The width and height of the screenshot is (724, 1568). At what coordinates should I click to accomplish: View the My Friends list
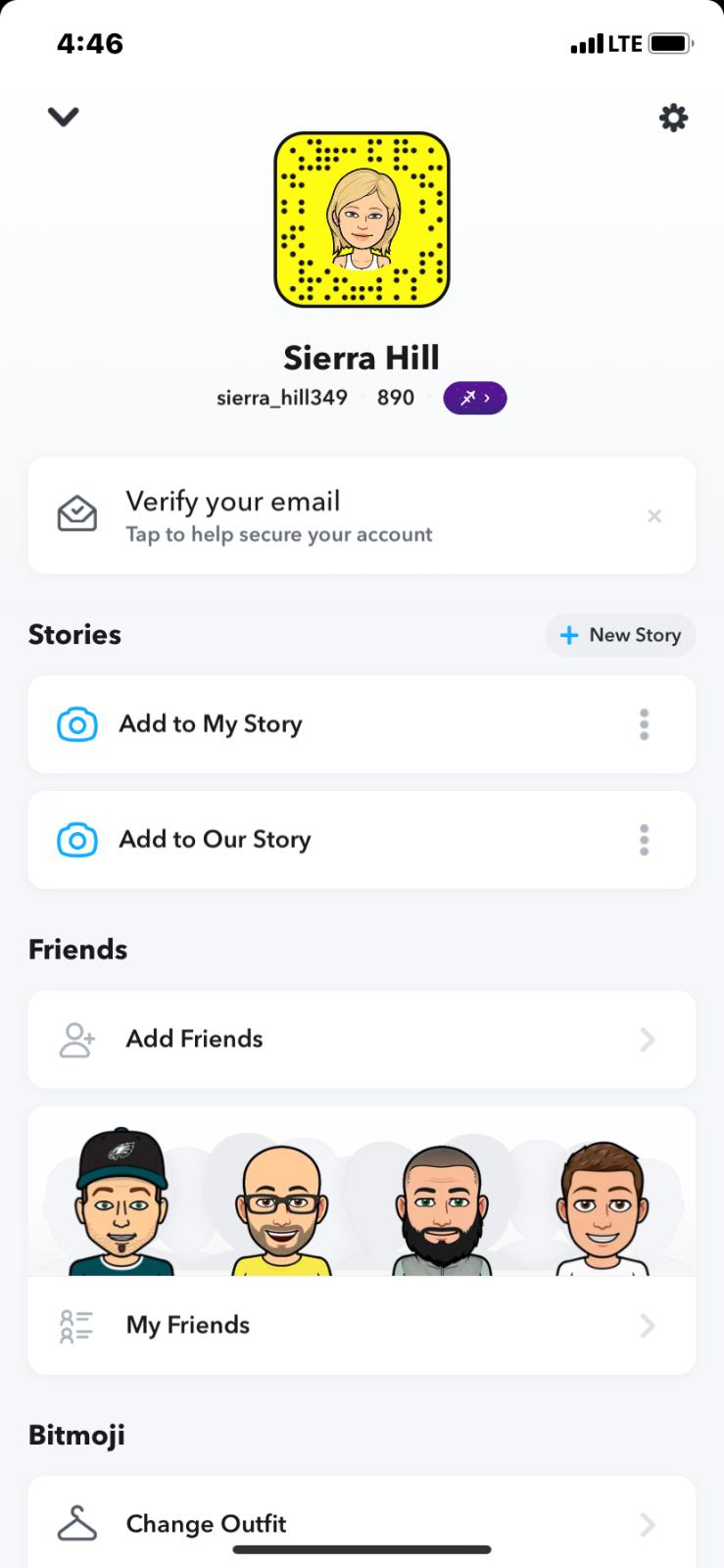(362, 1325)
